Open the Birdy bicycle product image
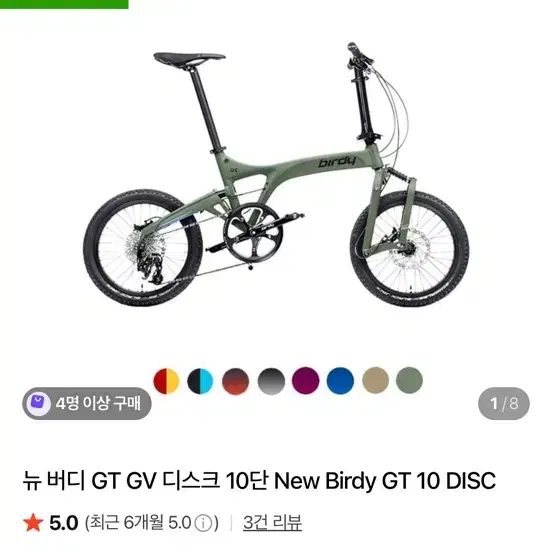552x552 pixels. 276,174
